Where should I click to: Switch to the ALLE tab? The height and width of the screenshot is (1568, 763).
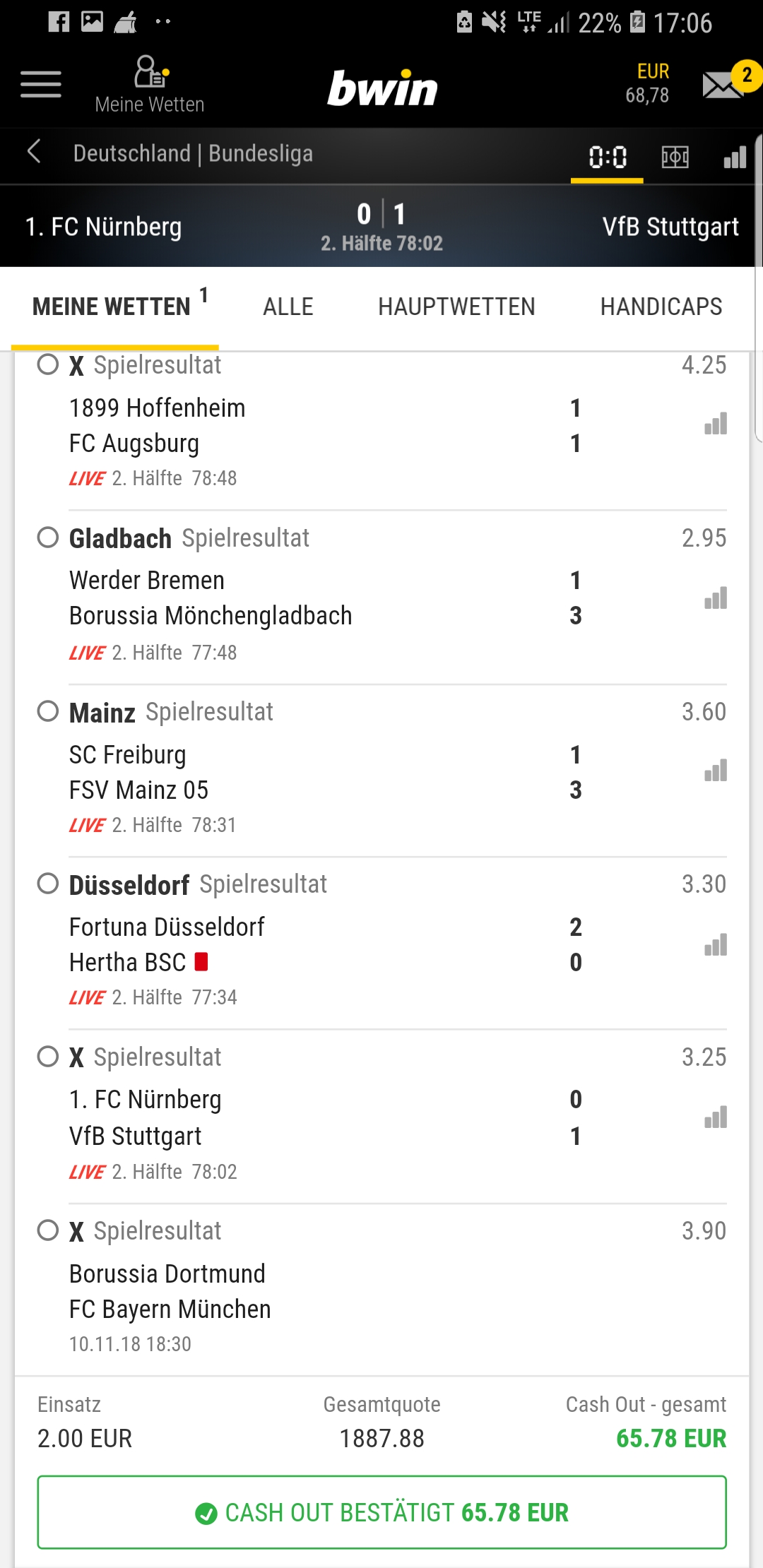click(x=288, y=307)
